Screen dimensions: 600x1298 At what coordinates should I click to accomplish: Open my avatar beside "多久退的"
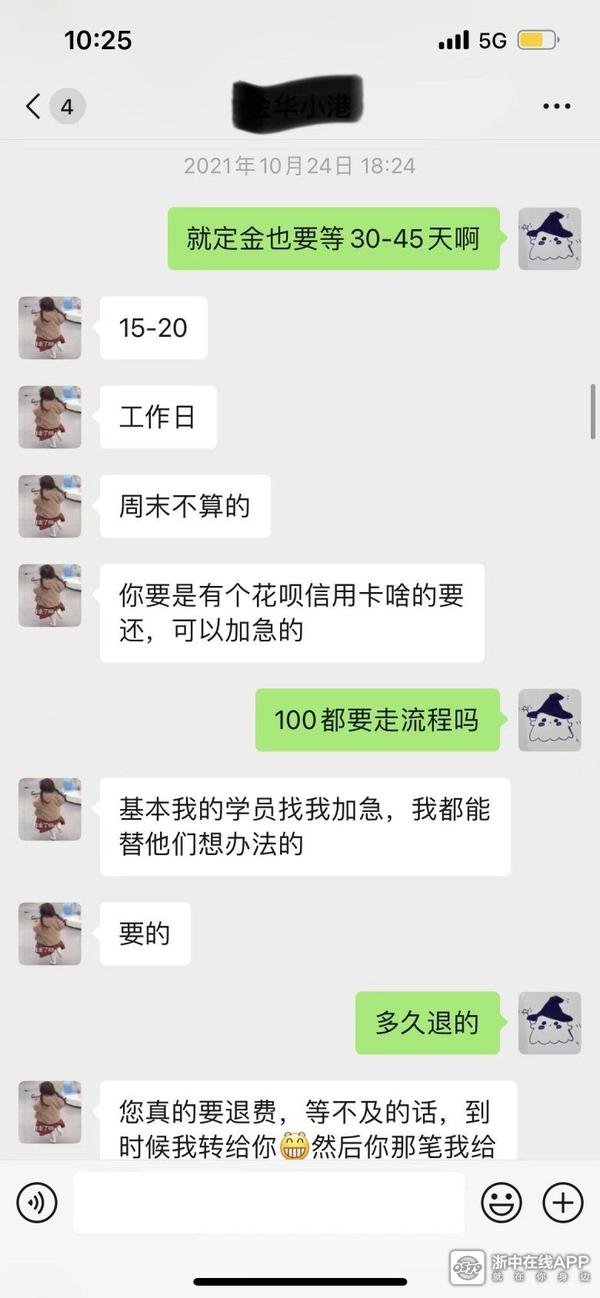coord(549,1023)
